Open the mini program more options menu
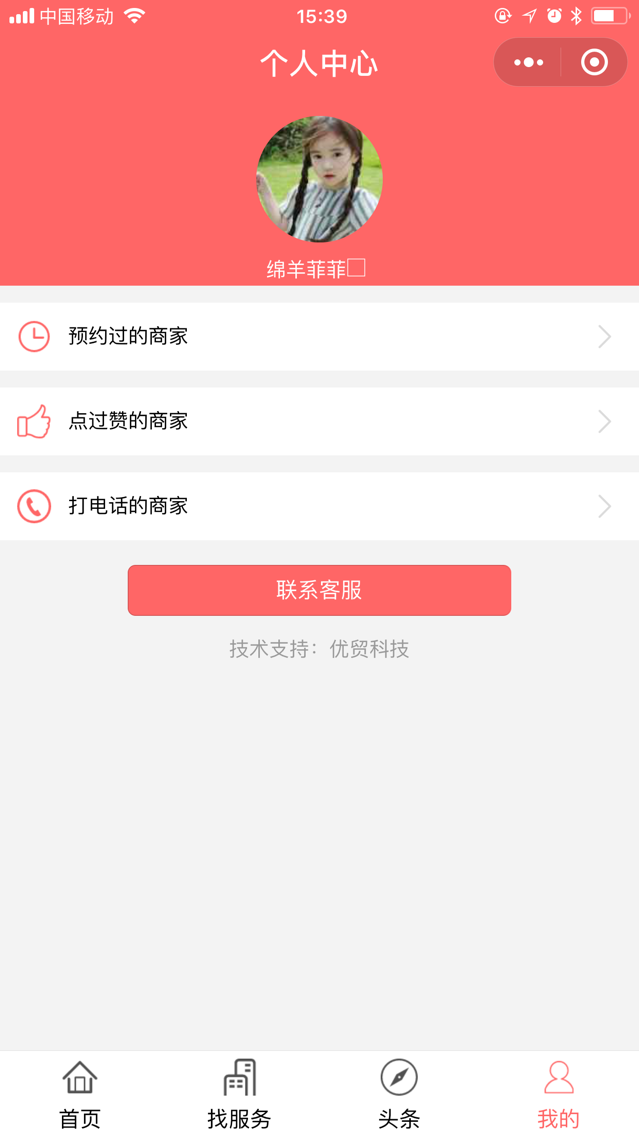 tap(529, 63)
